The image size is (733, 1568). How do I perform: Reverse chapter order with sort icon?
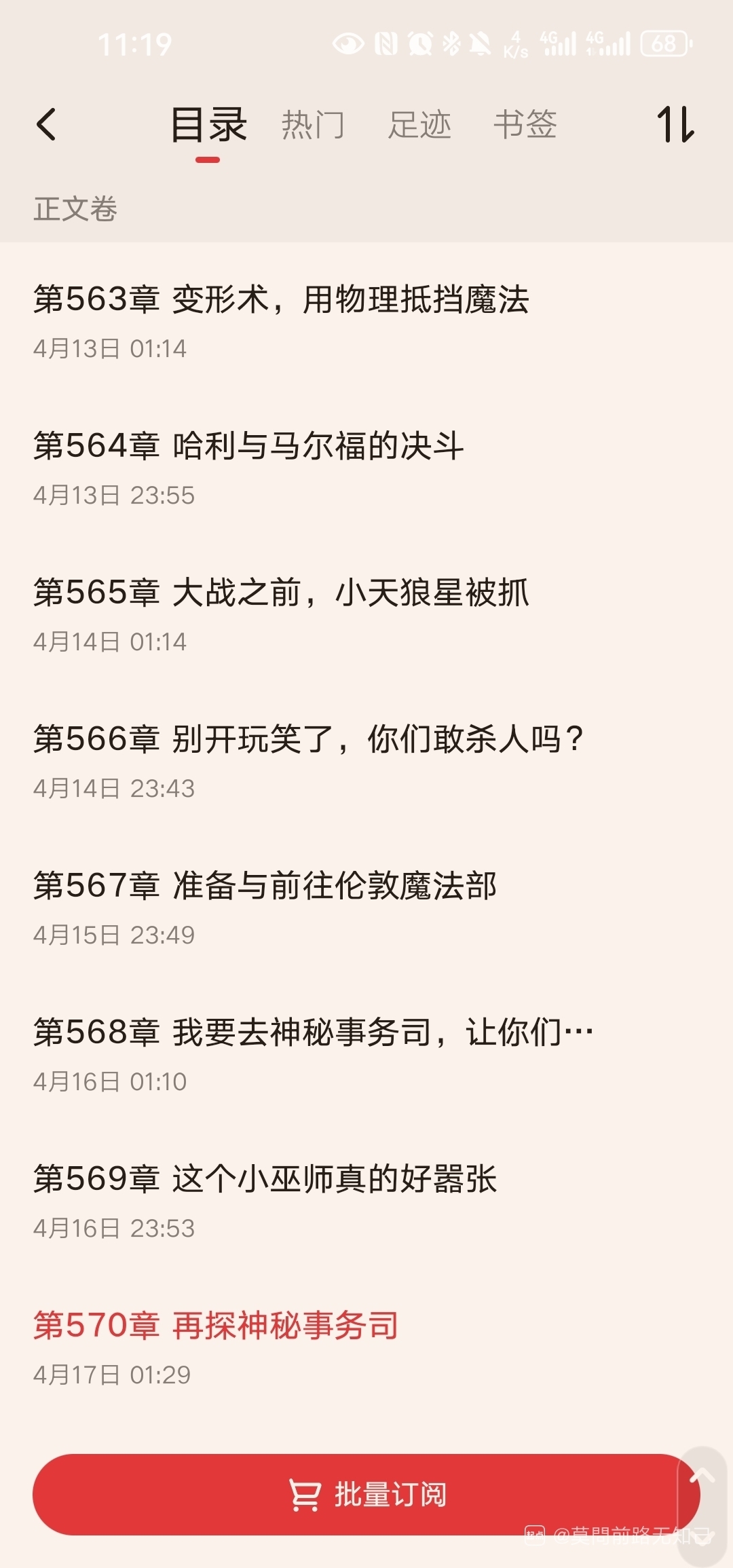(x=675, y=125)
